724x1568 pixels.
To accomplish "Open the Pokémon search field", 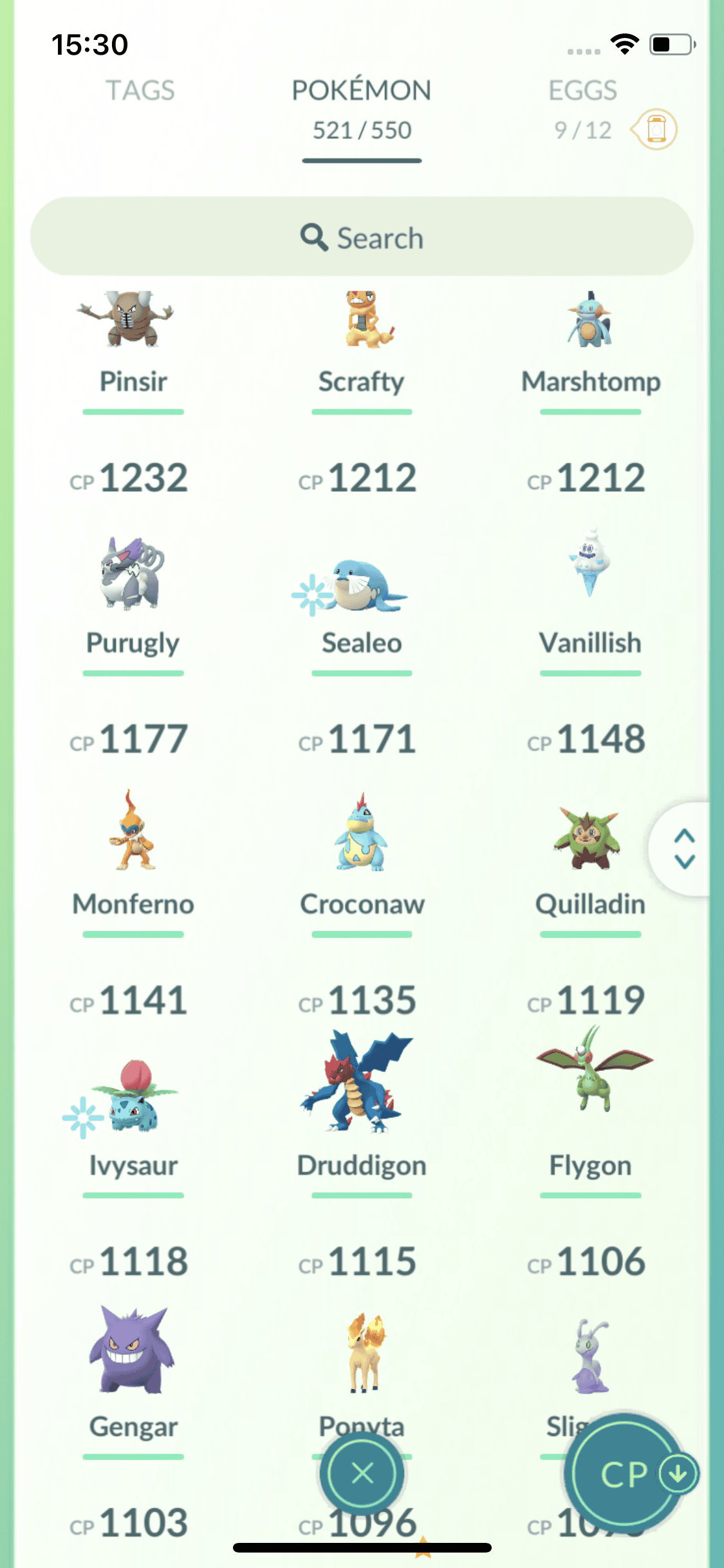I will pos(362,237).
